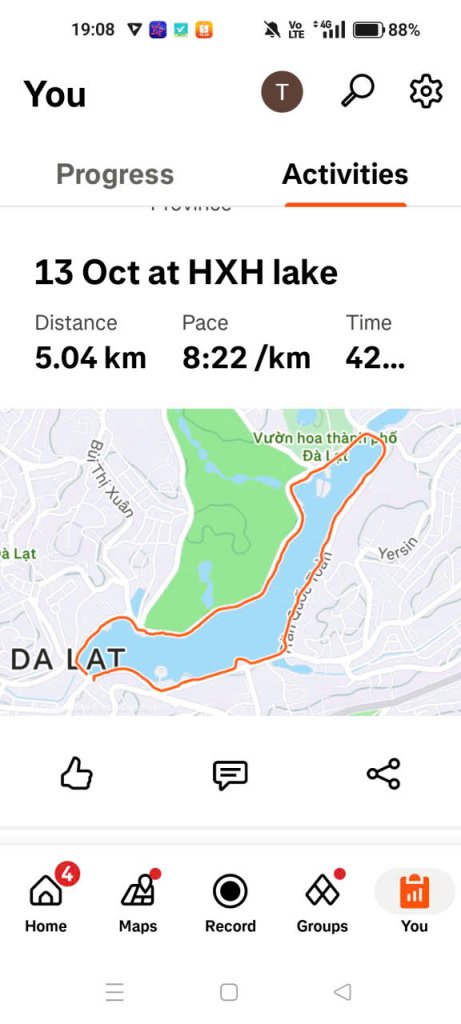Viewport: 461px width, 1024px height.
Task: Give kudos with the thumbs-up icon
Action: point(77,774)
